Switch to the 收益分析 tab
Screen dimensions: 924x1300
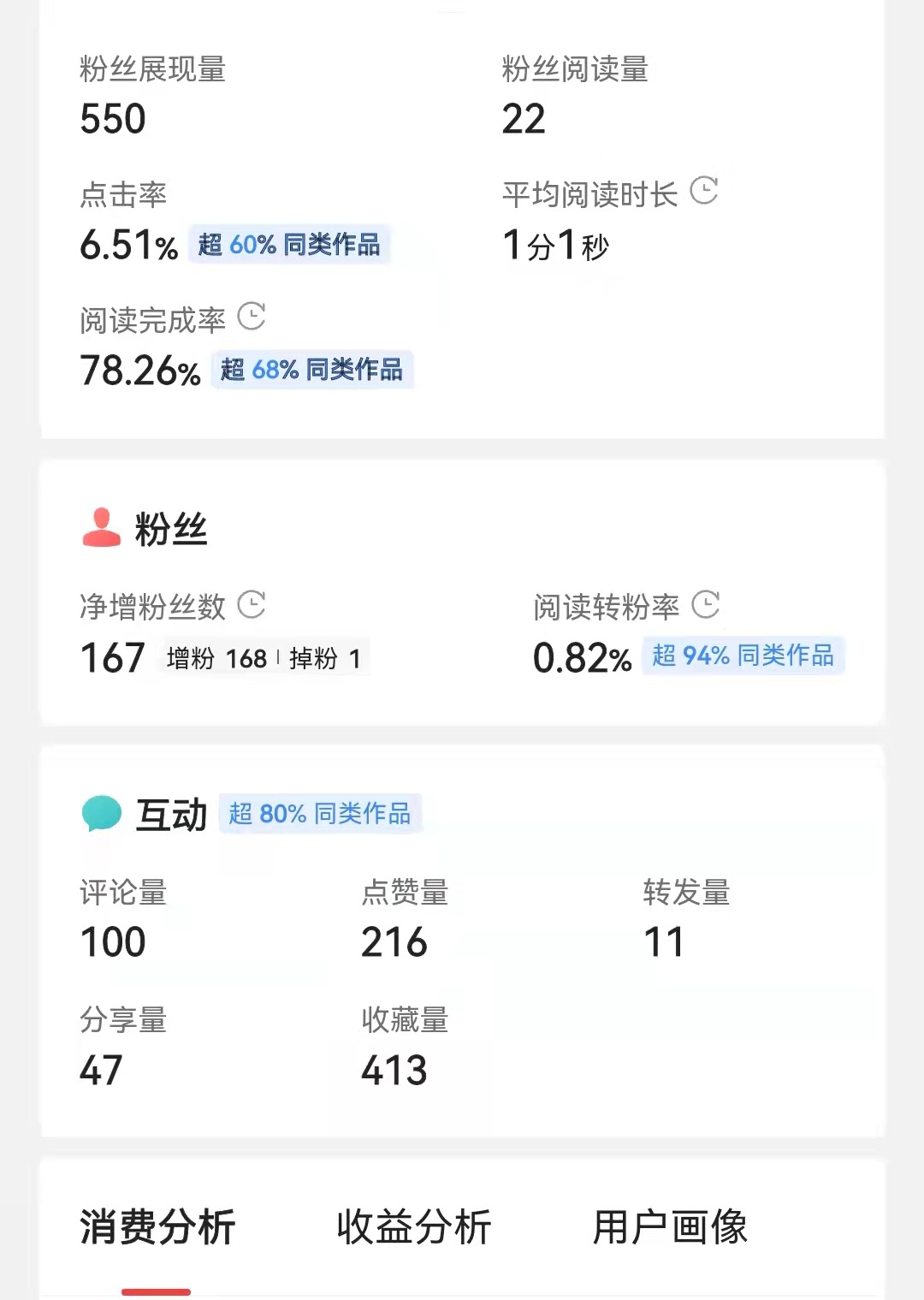coord(414,1226)
